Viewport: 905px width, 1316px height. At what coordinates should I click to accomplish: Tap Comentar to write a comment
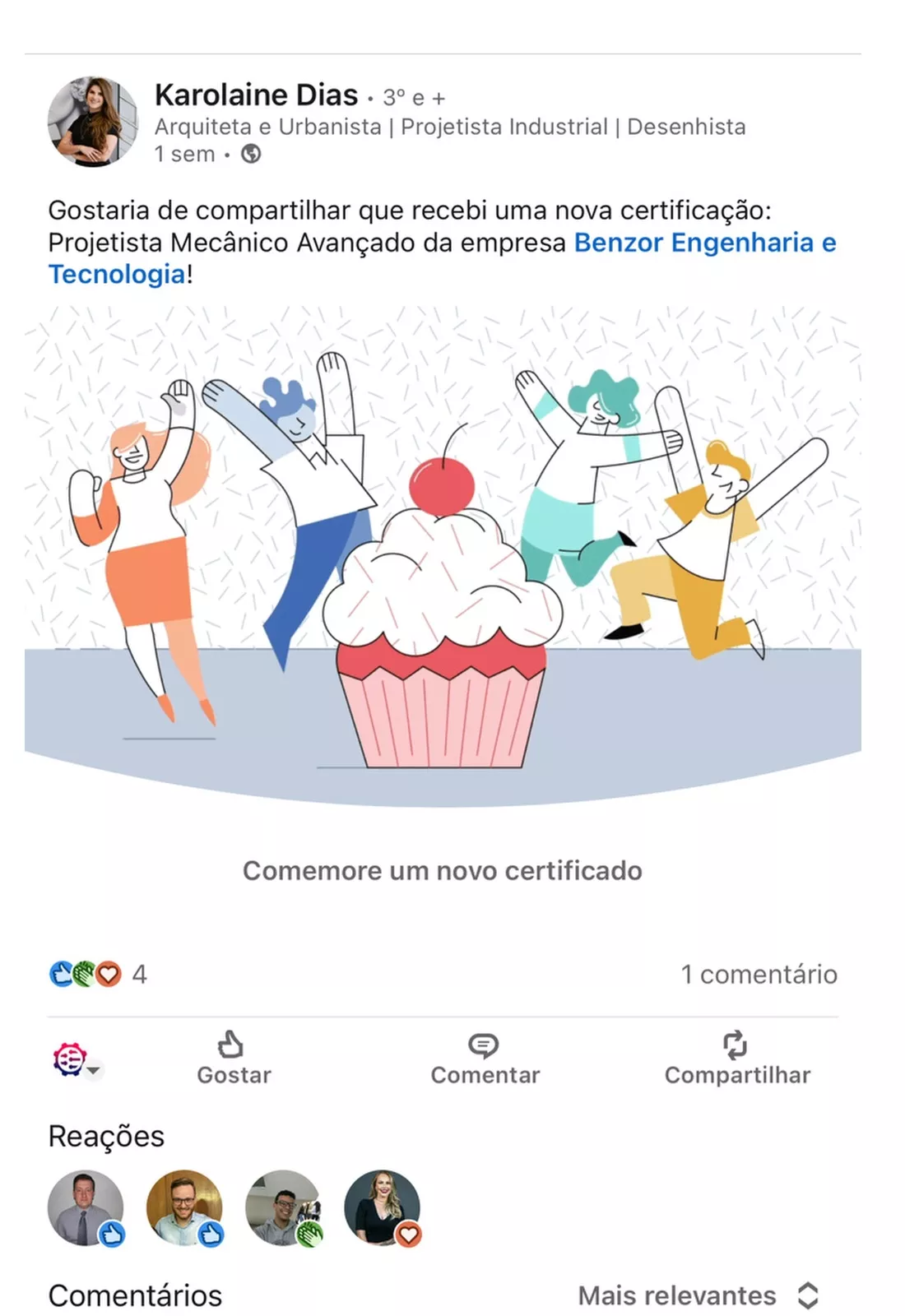(x=485, y=1059)
